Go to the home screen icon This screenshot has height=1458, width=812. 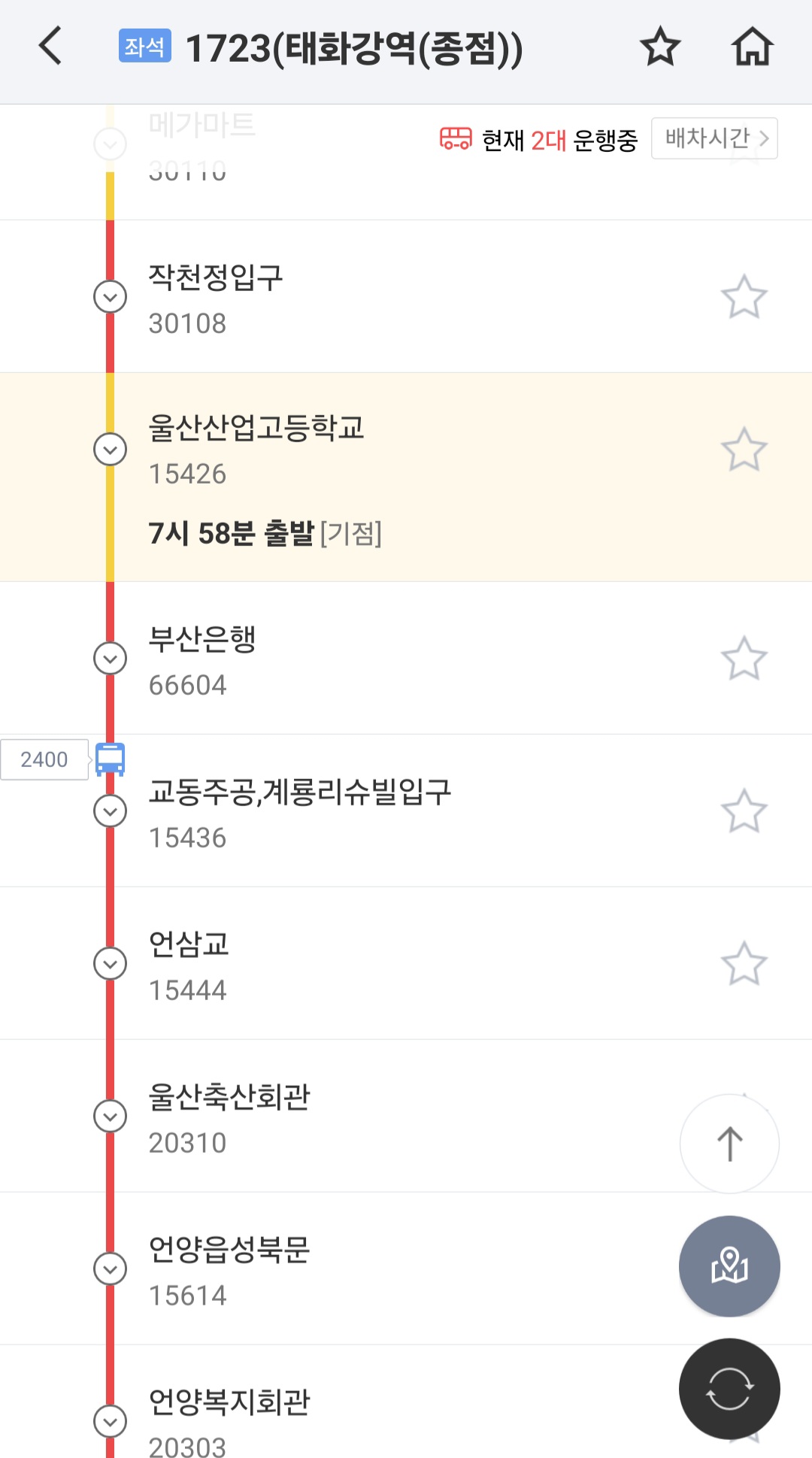[752, 47]
